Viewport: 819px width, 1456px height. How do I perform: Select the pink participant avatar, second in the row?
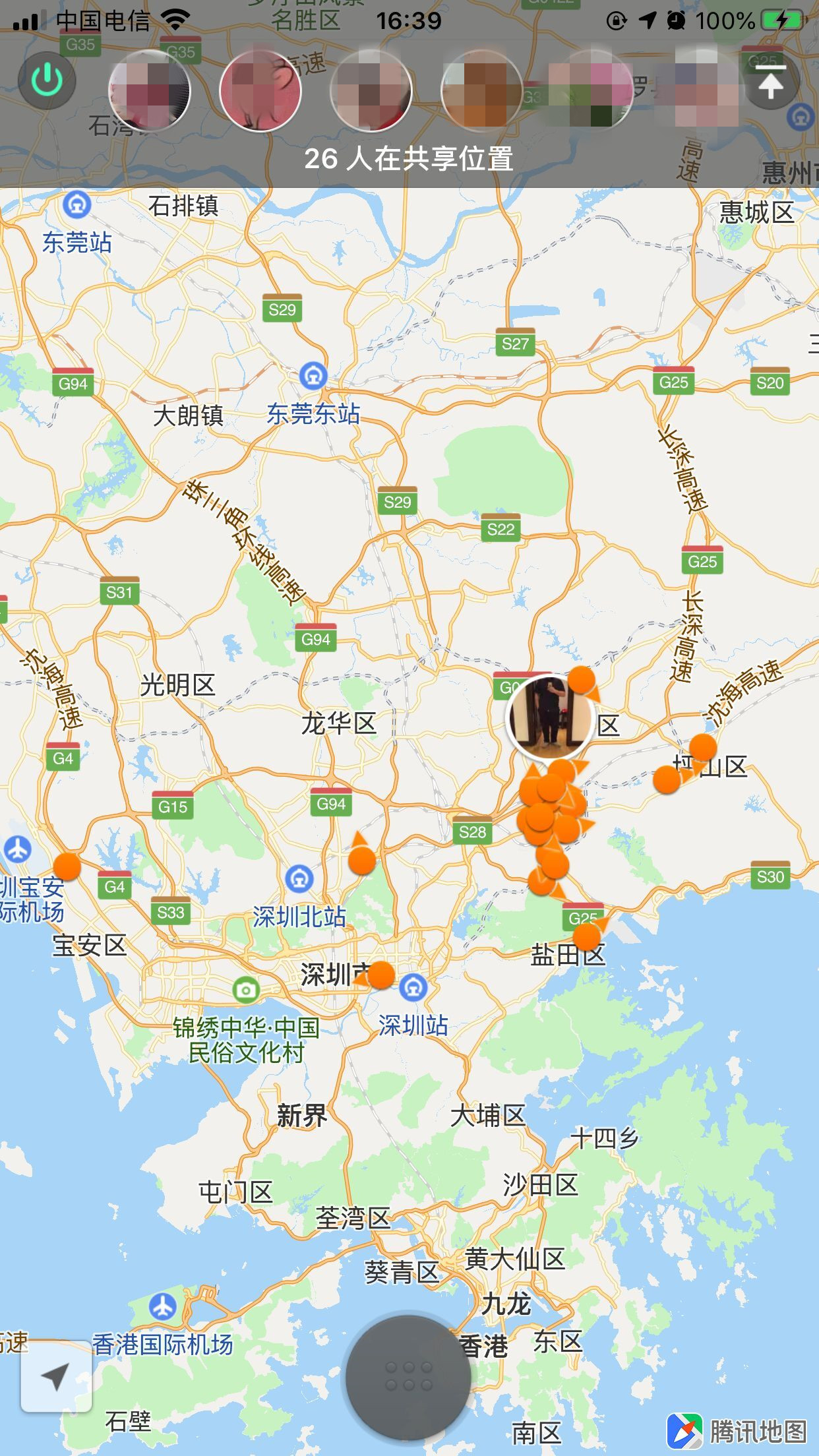pyautogui.click(x=260, y=91)
